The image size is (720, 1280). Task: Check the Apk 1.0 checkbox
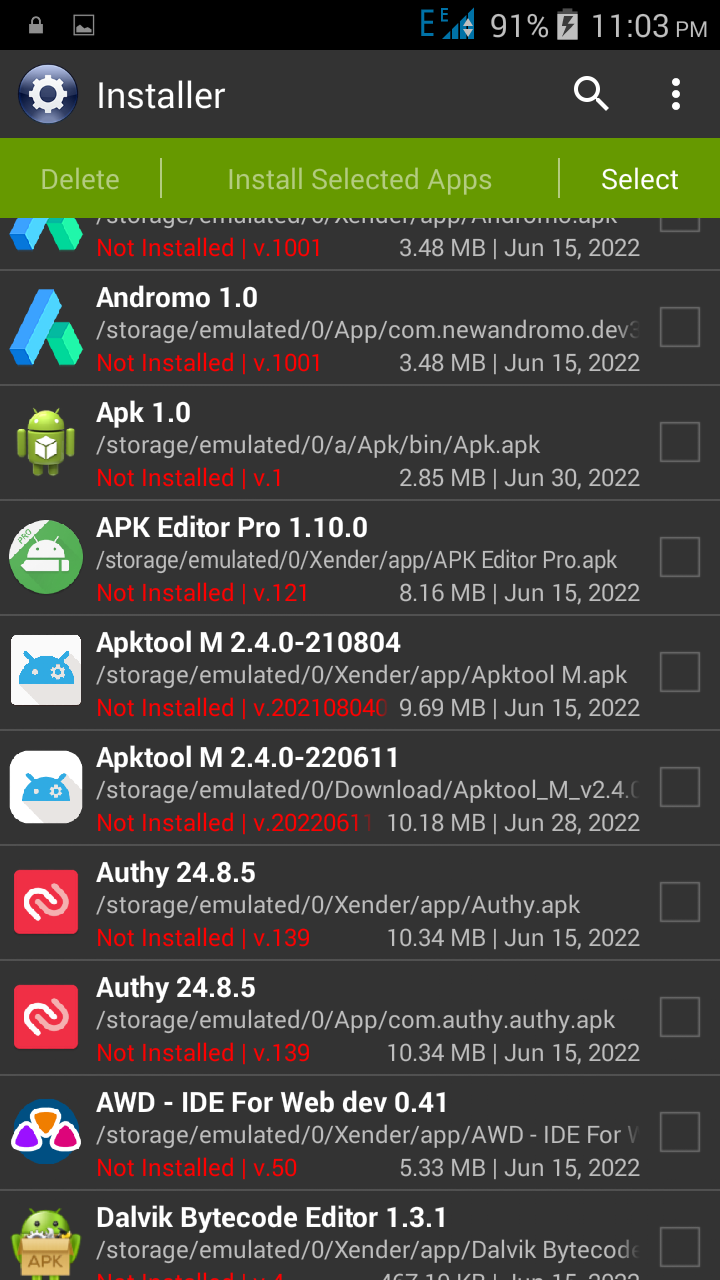680,442
